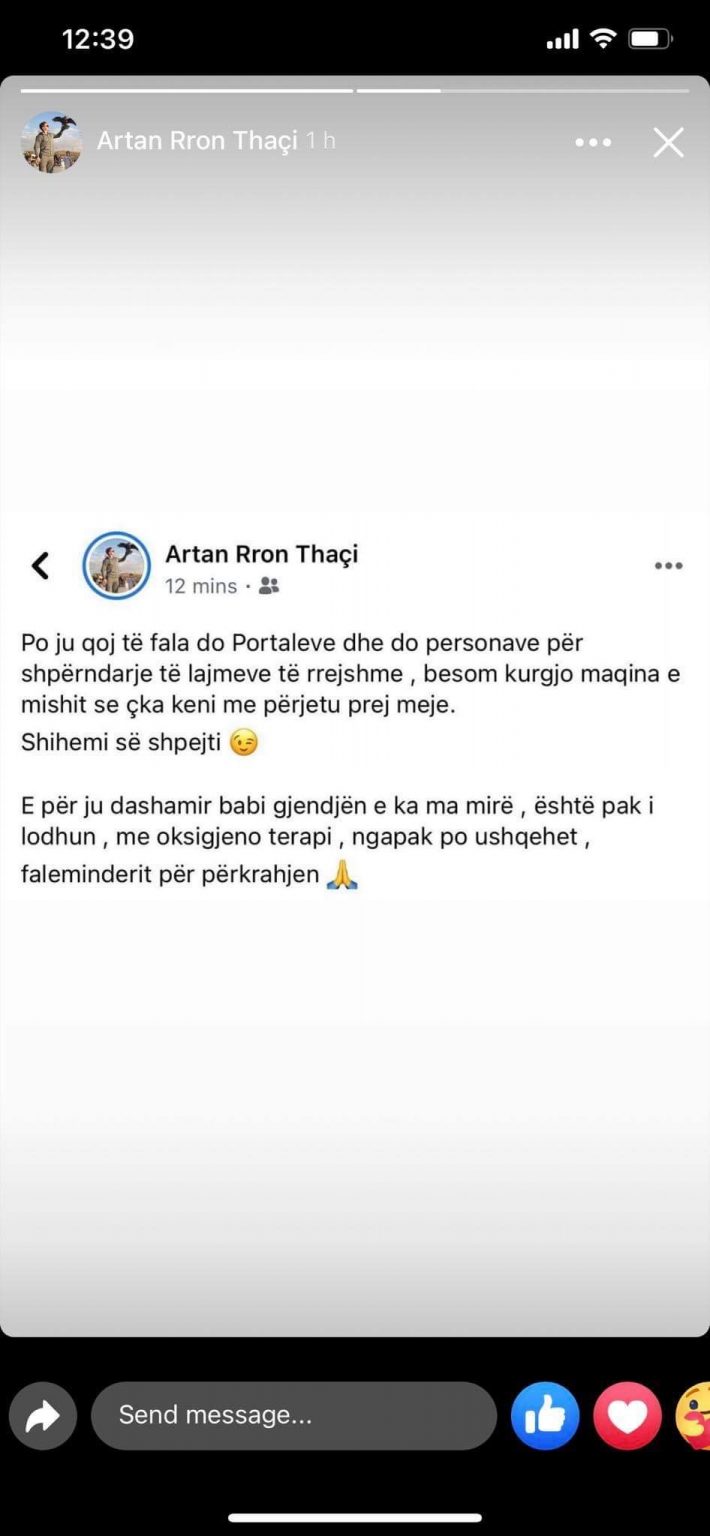Close the story viewer
Screen dimensions: 710x1536
668,143
